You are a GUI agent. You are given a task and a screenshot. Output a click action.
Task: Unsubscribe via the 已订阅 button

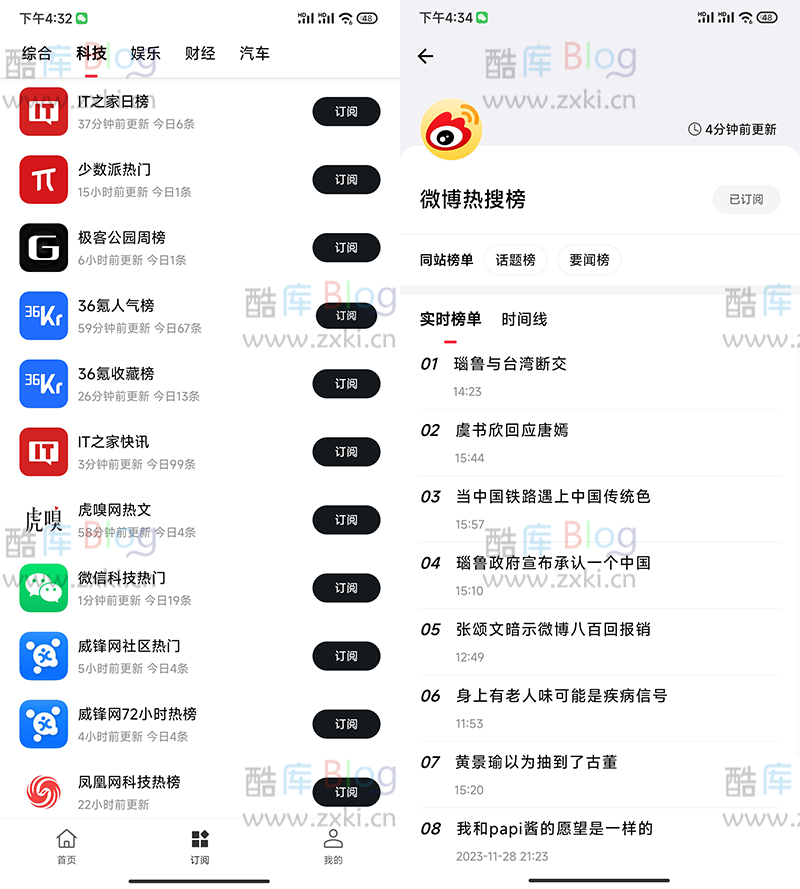[x=745, y=199]
